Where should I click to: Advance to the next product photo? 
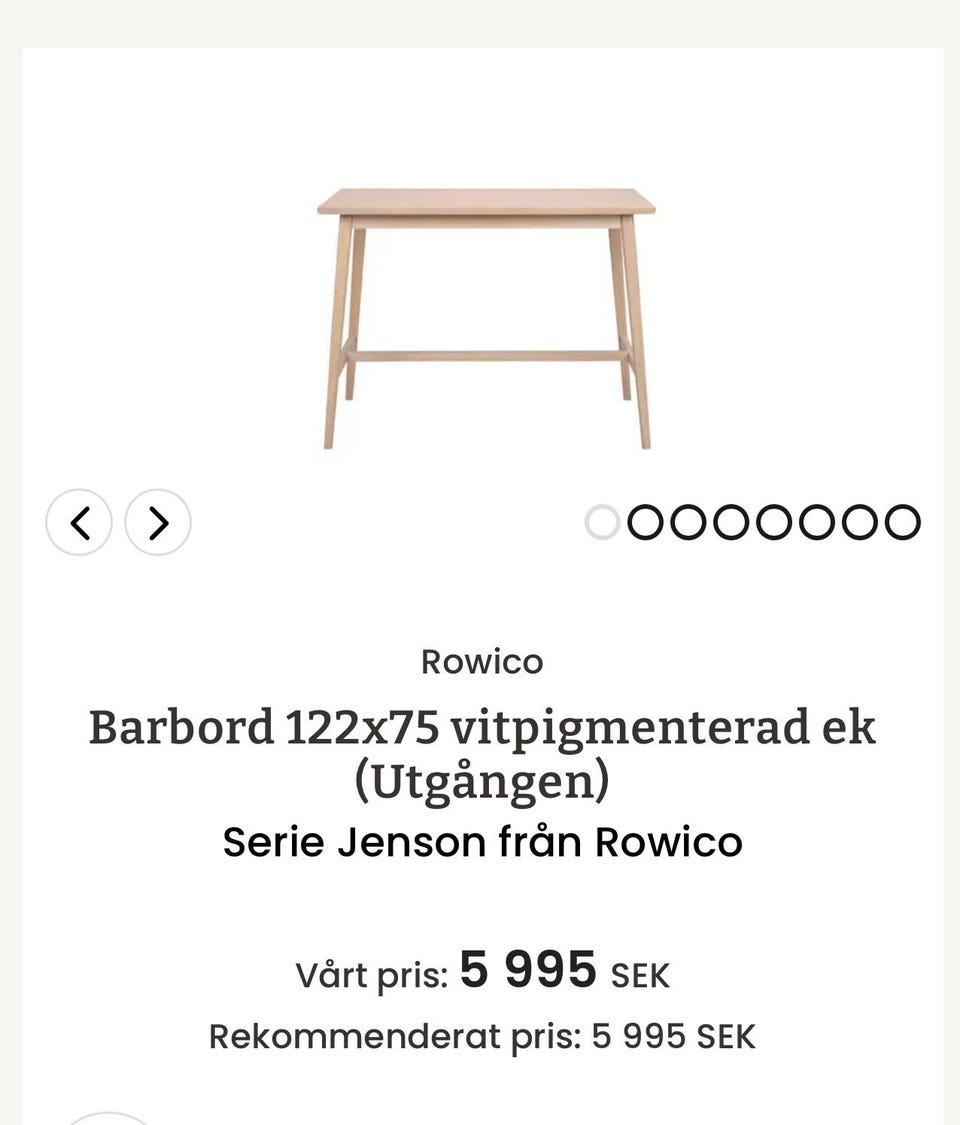(x=157, y=522)
